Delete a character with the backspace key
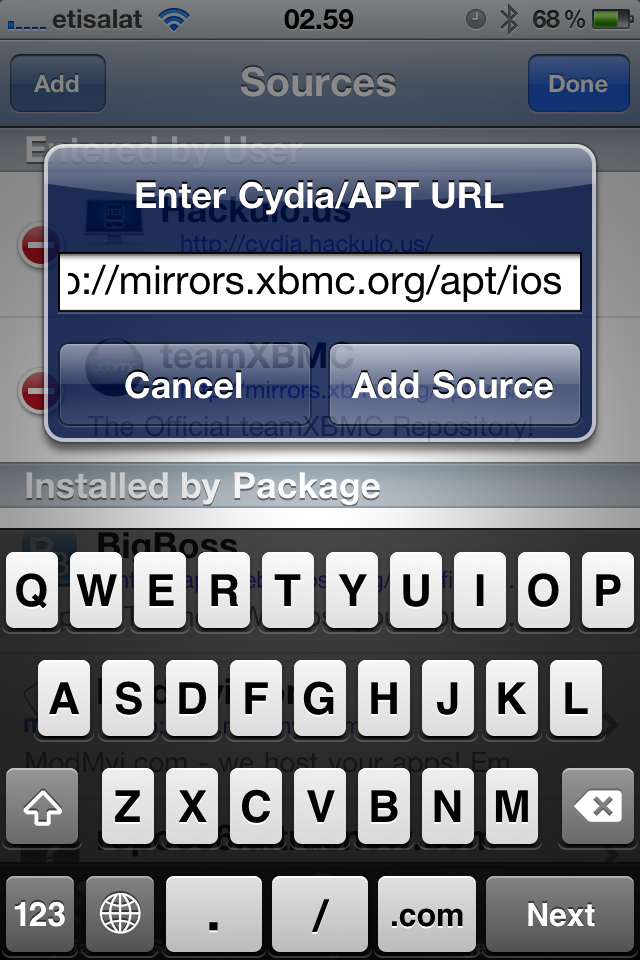Image resolution: width=640 pixels, height=960 pixels. [x=597, y=806]
